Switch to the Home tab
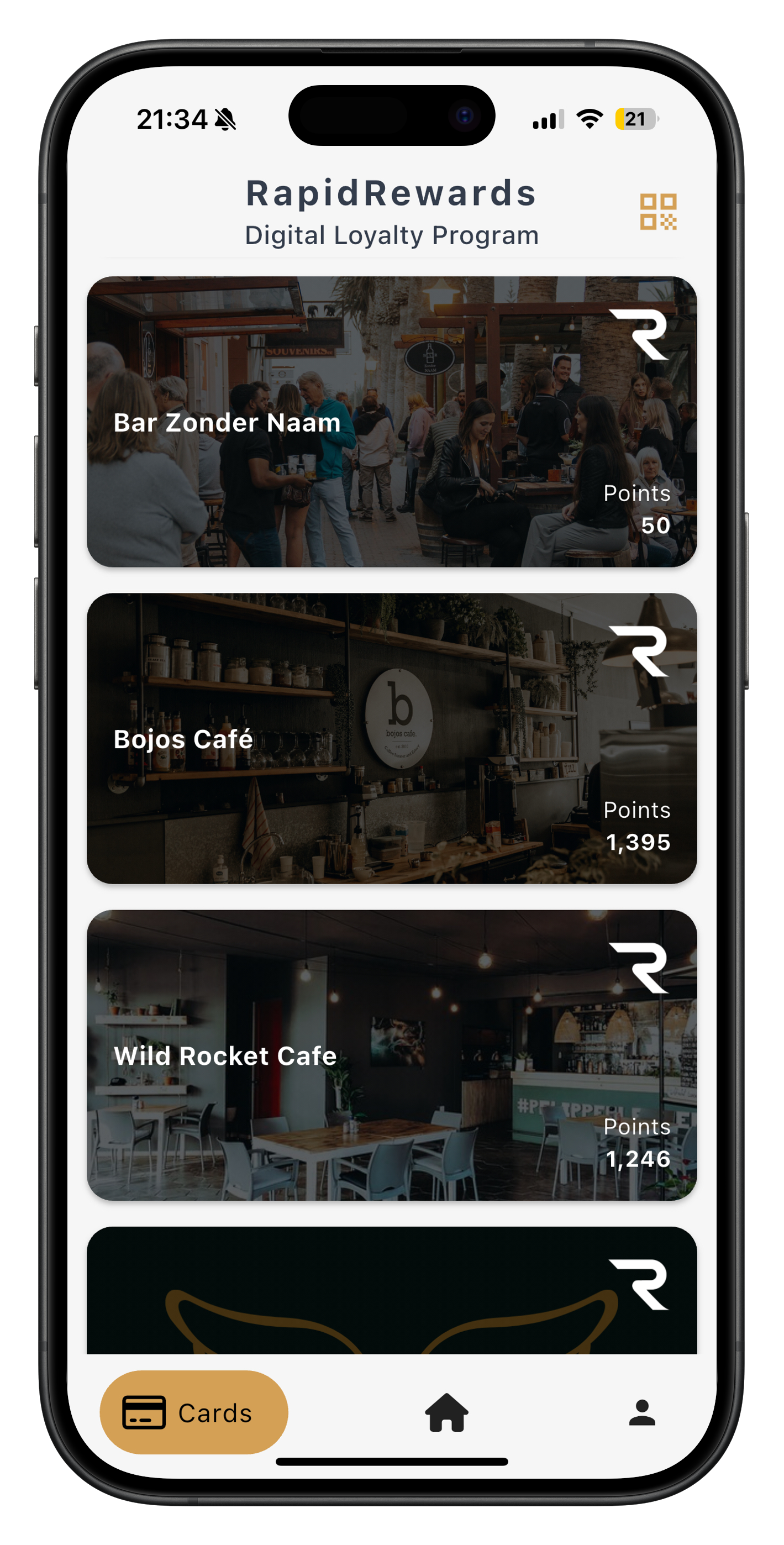The width and height of the screenshot is (784, 1545). click(x=446, y=1412)
